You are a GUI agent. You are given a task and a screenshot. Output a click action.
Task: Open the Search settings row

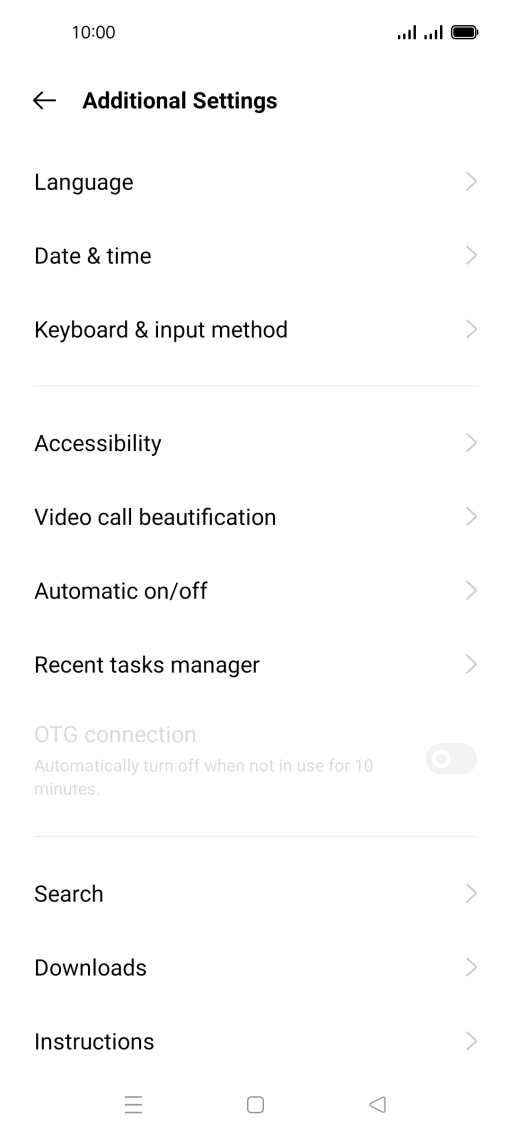255,894
